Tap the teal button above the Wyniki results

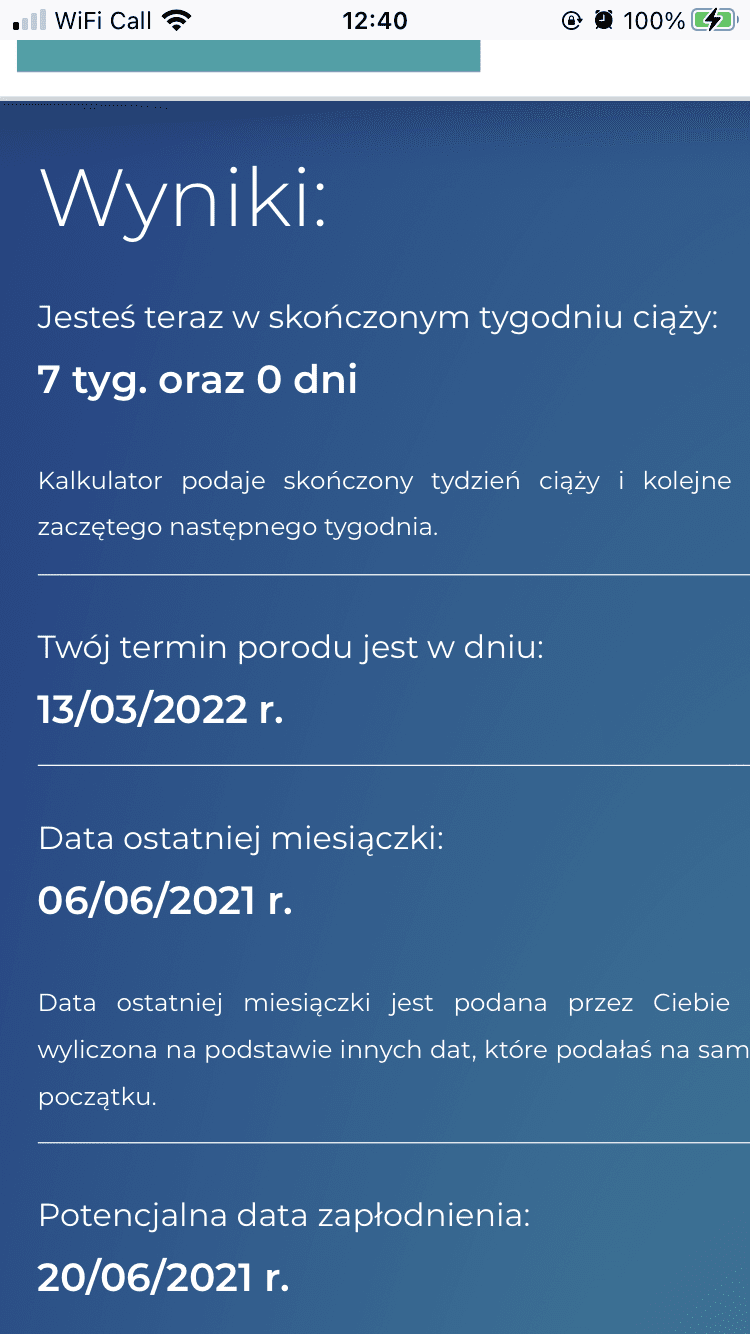(x=248, y=56)
